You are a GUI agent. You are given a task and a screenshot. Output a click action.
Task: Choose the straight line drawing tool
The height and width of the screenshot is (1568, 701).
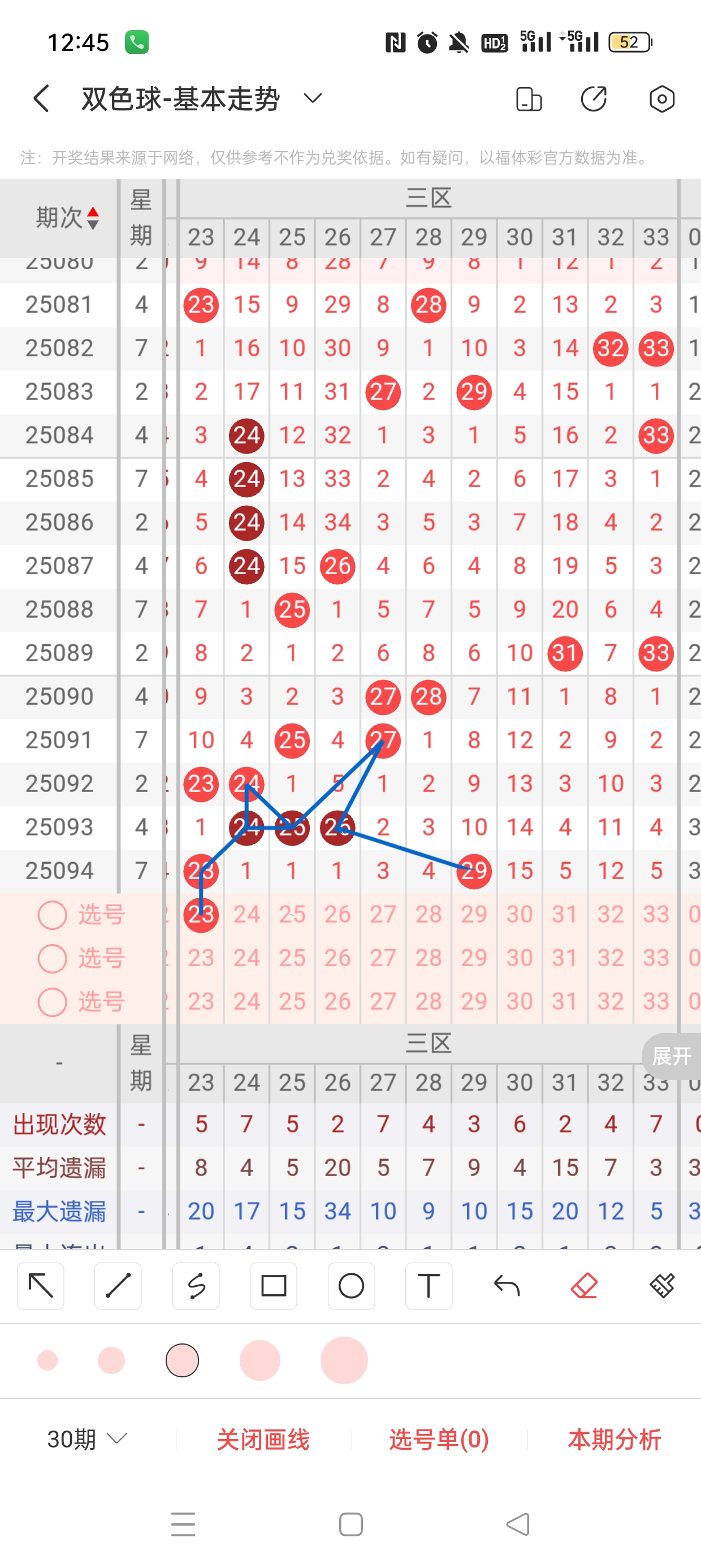pos(118,1286)
